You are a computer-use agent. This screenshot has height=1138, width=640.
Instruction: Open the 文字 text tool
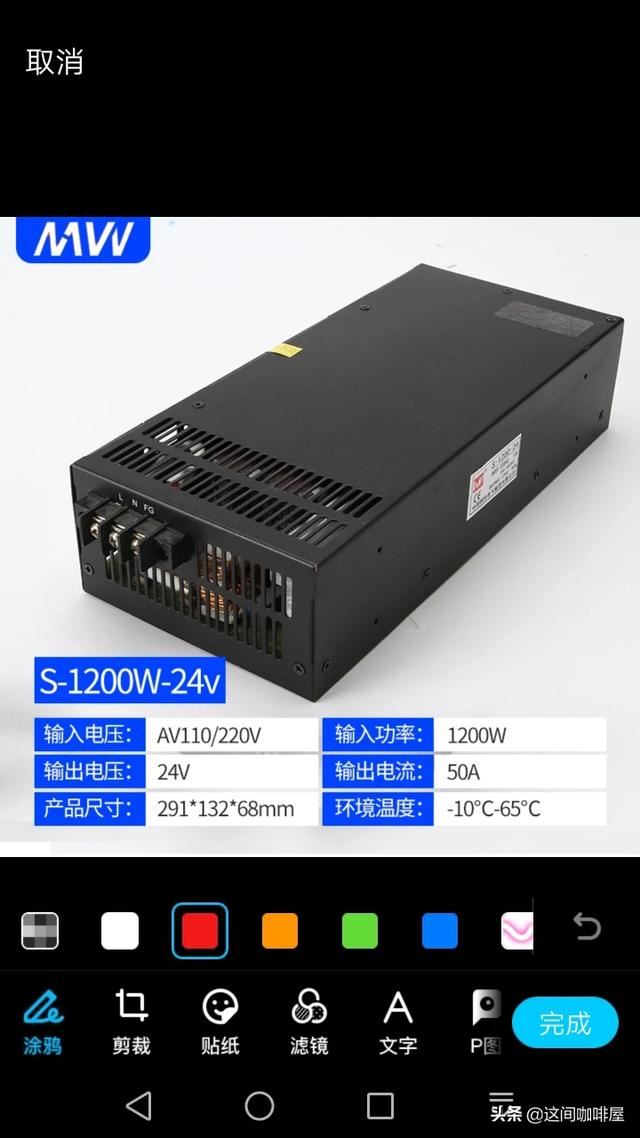[x=398, y=1021]
